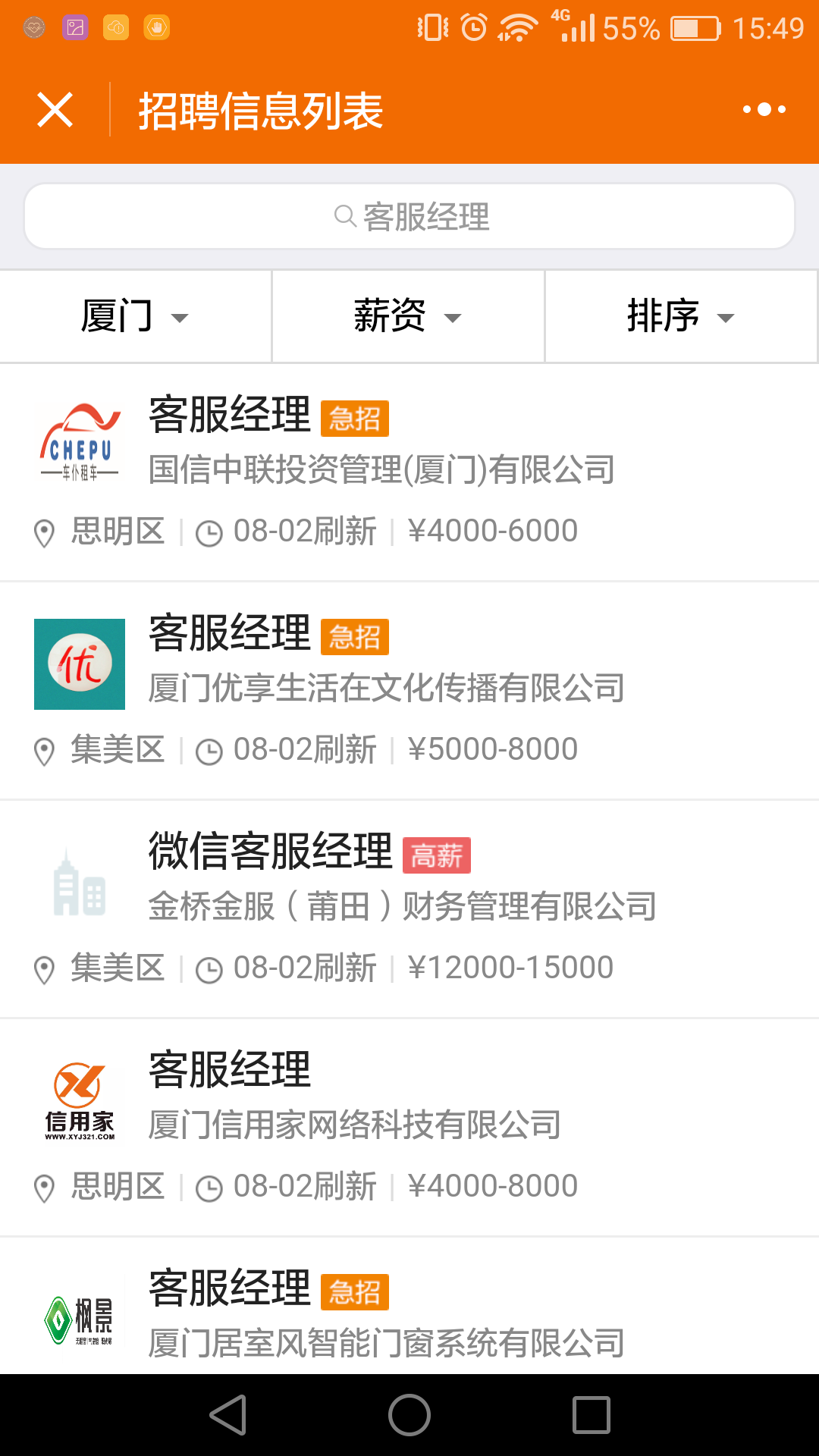
Task: Open the job at 国信中联投资管理(厦门)有限公司
Action: [x=409, y=472]
